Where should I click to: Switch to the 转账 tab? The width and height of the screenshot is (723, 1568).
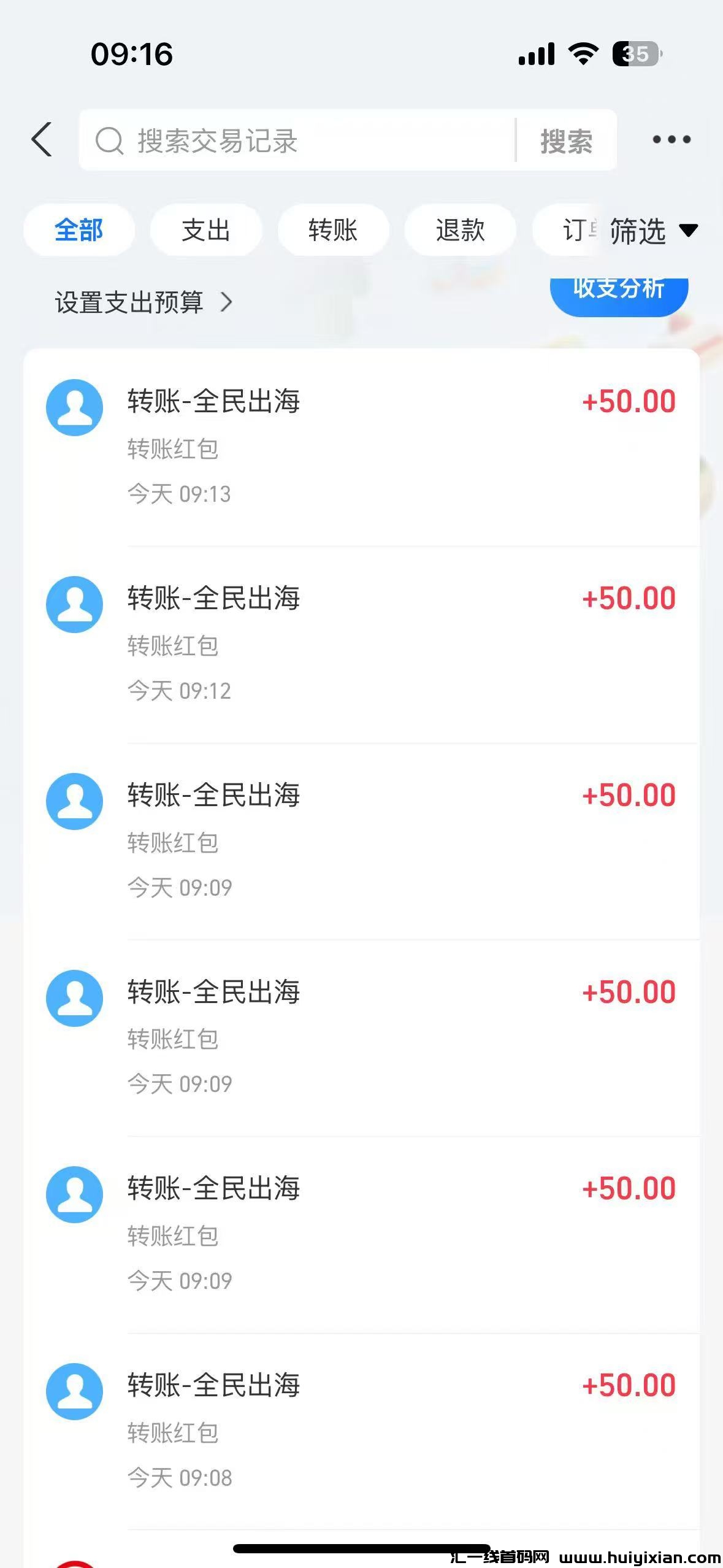coord(333,231)
